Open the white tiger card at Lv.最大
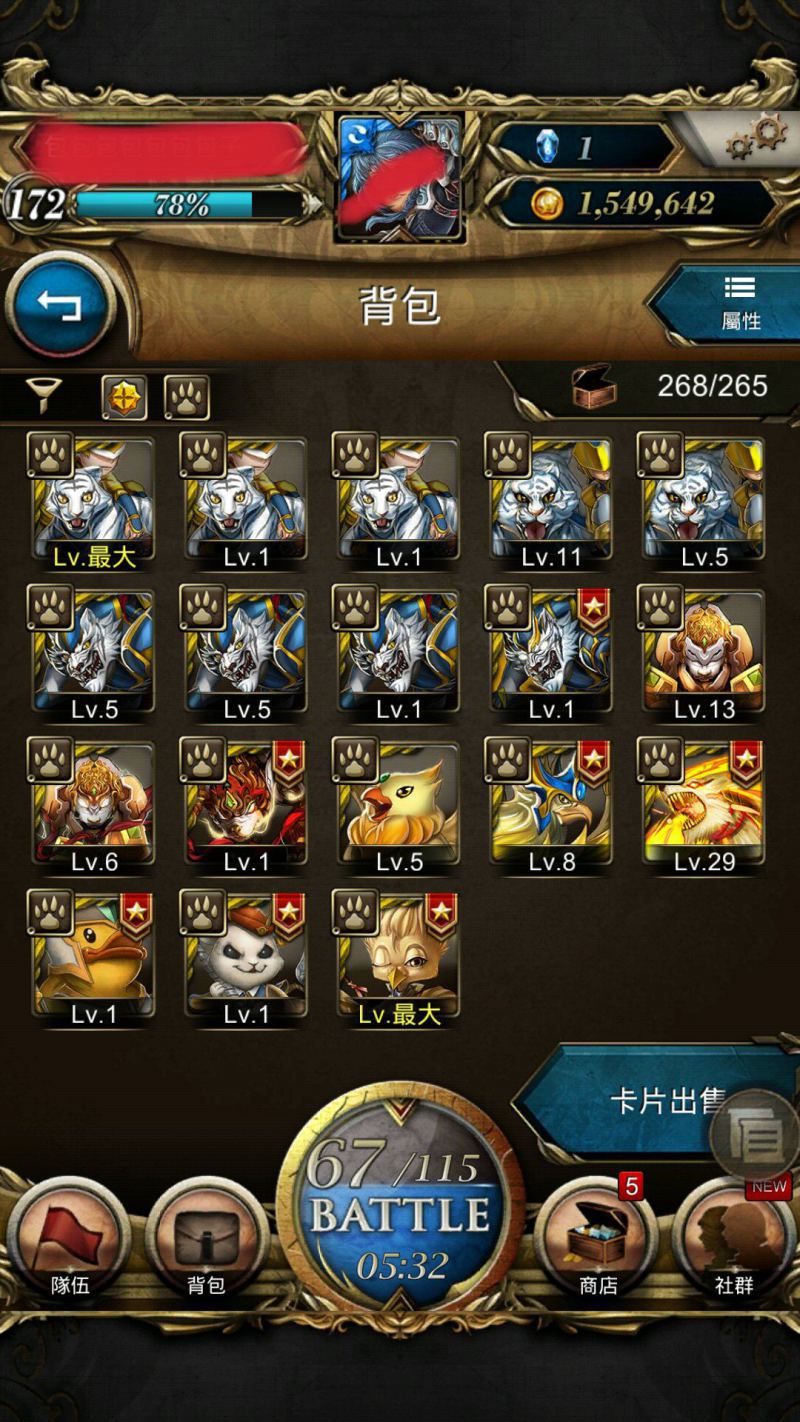 (x=93, y=503)
